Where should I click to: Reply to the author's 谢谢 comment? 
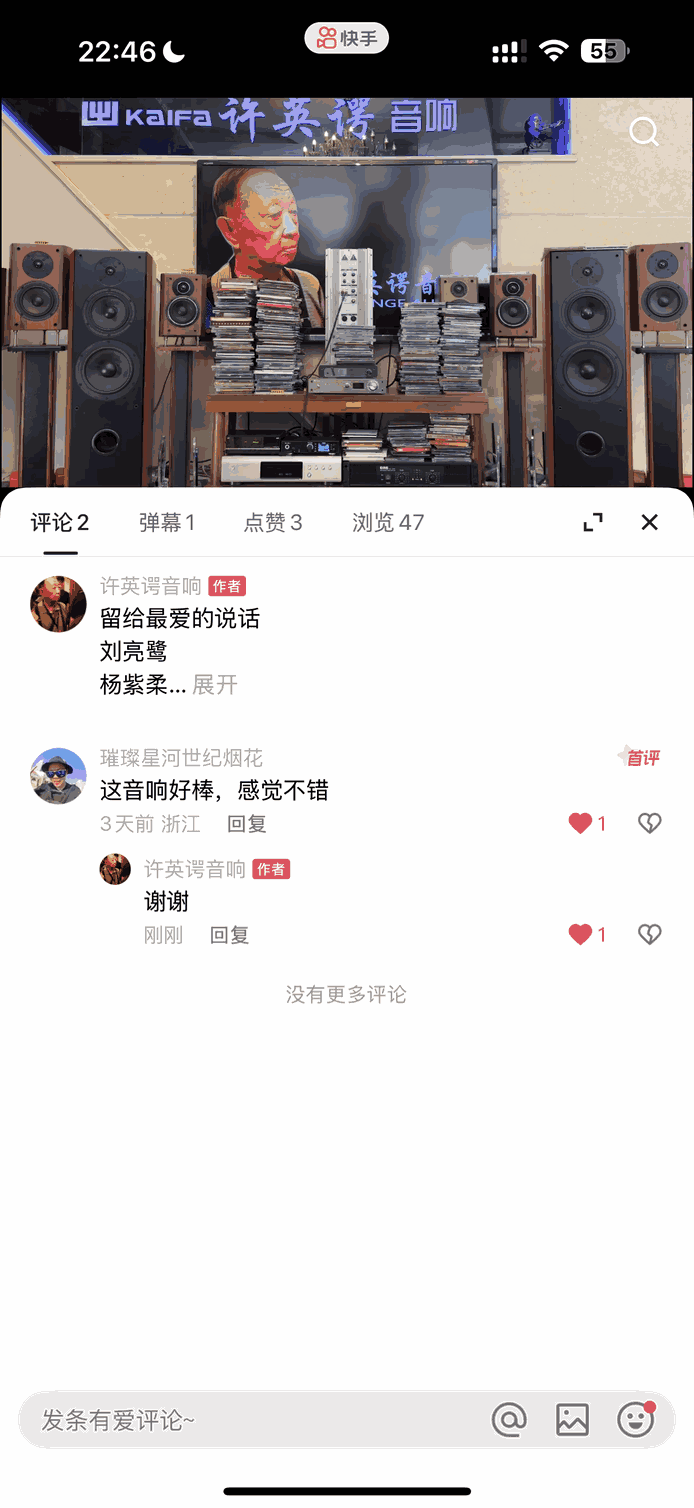[x=229, y=935]
